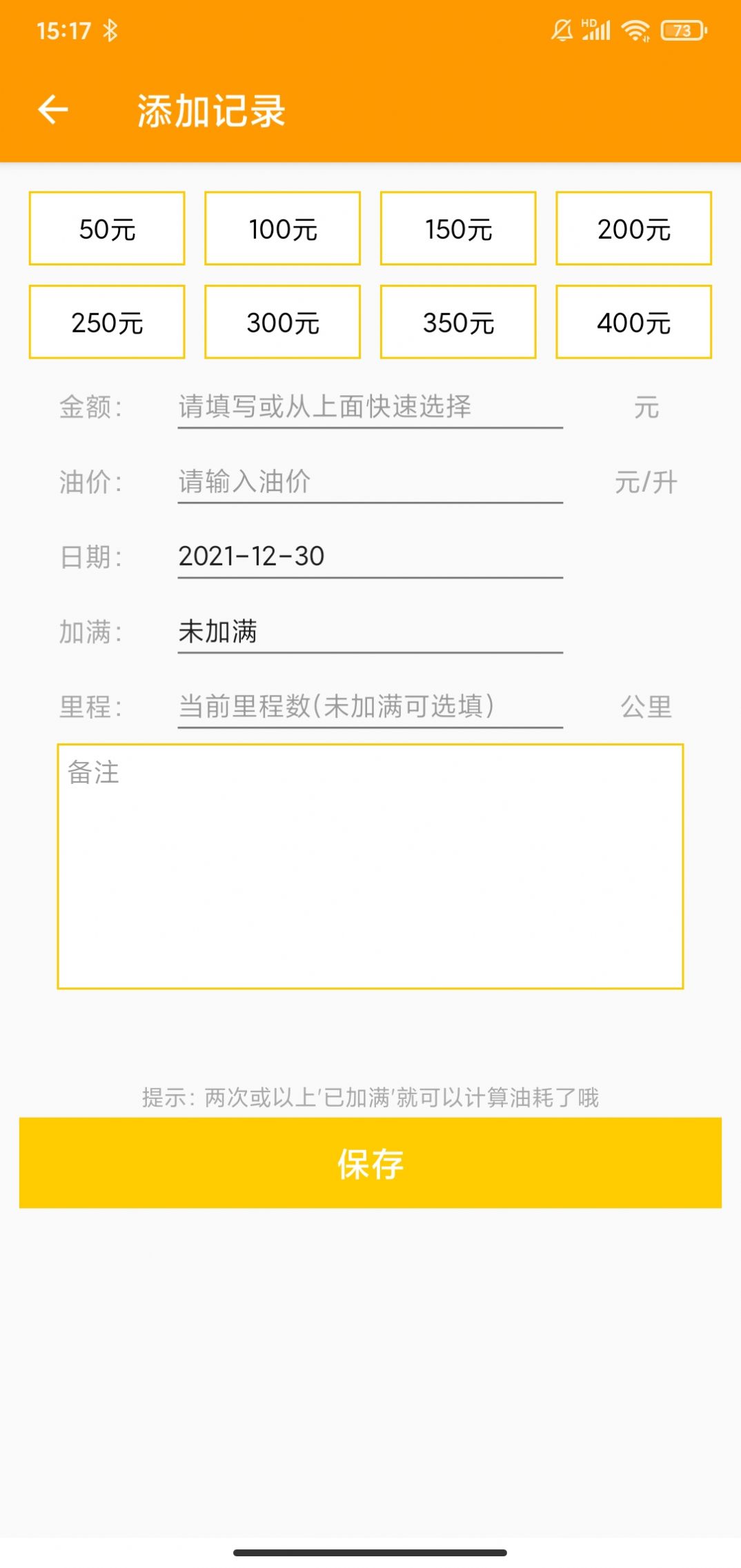Select the 150元 quick amount

[x=458, y=229]
